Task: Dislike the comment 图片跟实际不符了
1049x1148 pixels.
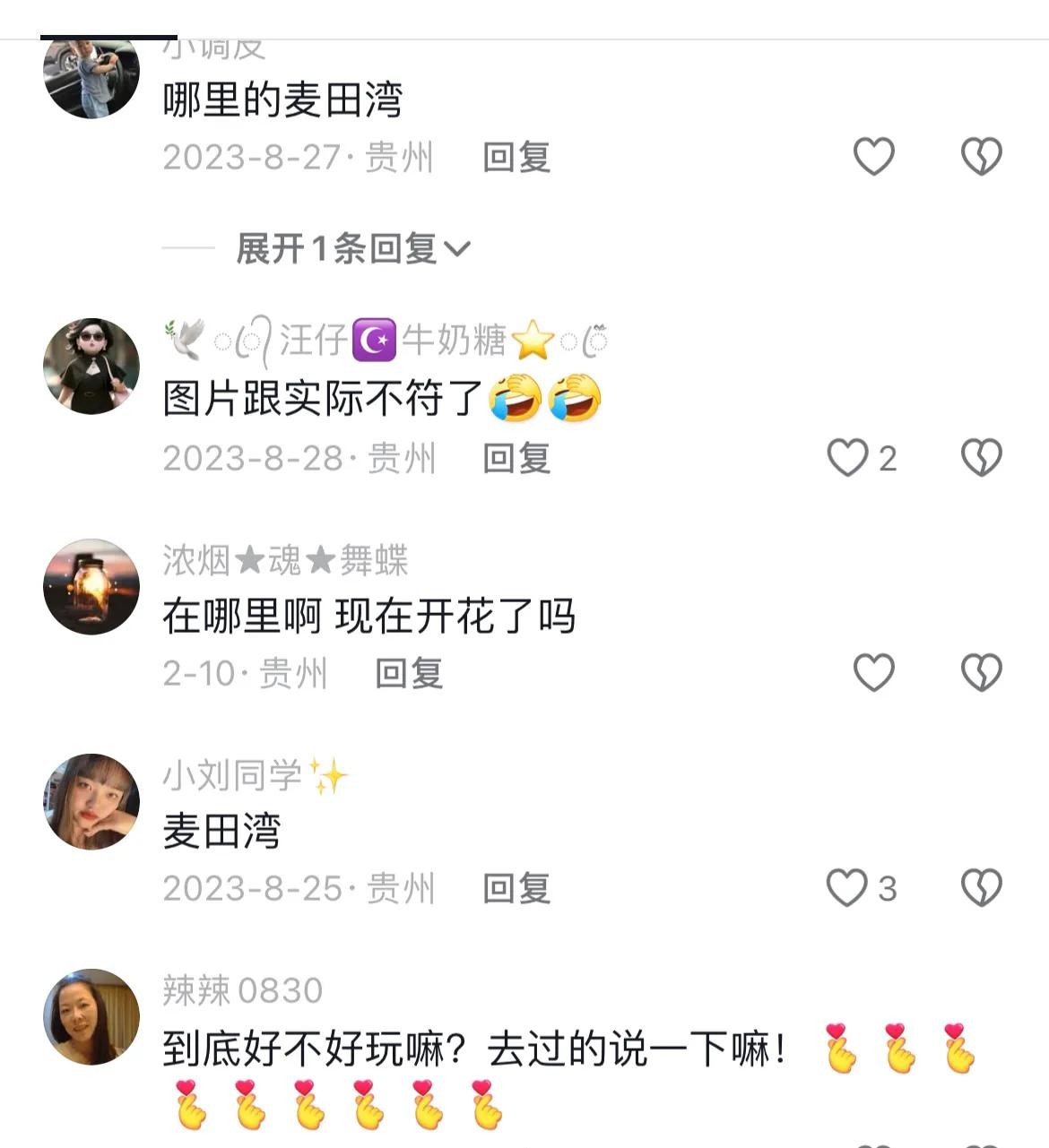Action: tap(981, 458)
